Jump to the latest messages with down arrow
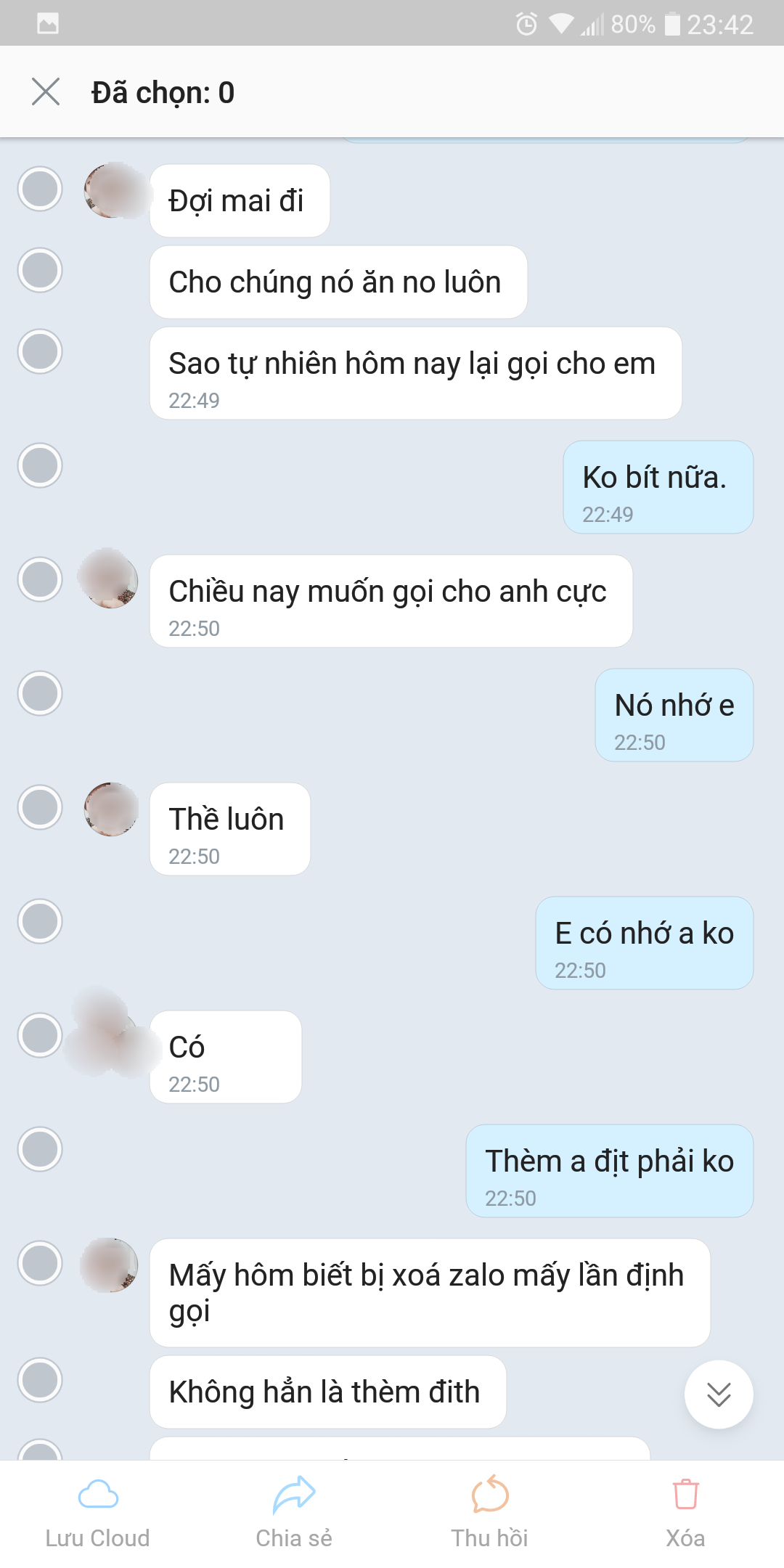This screenshot has height=1568, width=784. click(719, 1395)
